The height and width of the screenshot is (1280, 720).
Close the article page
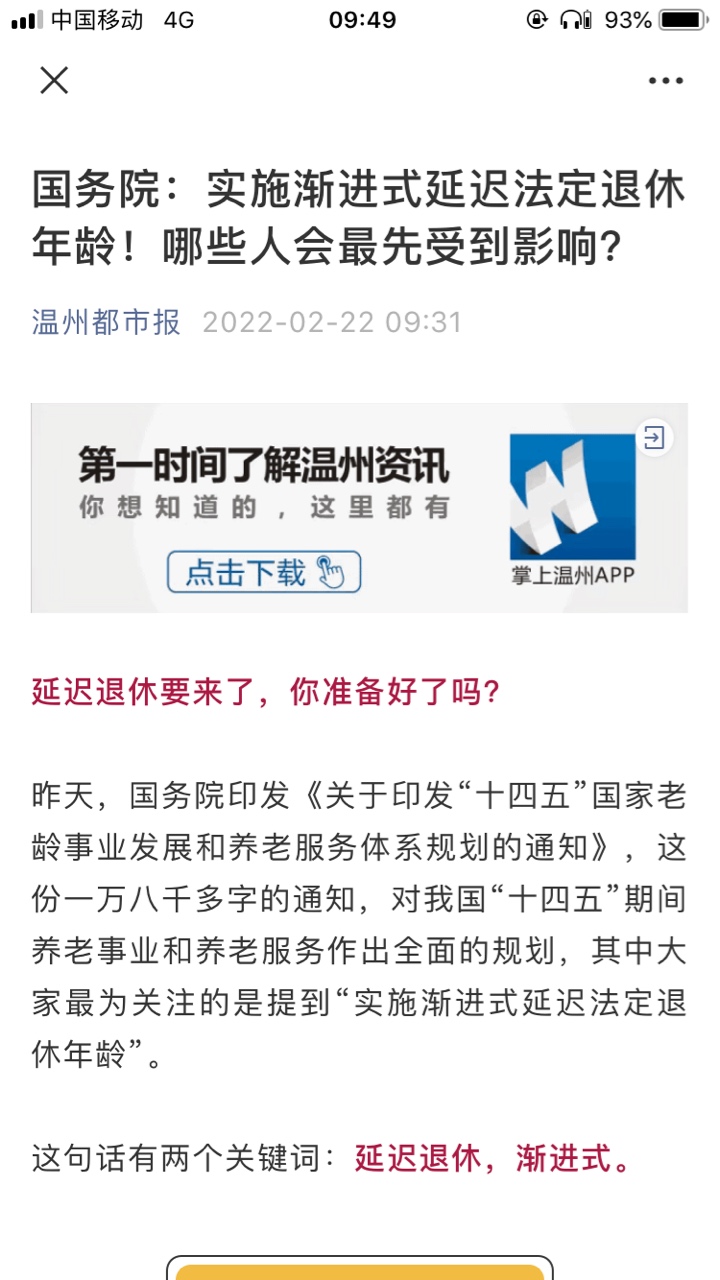coord(54,80)
